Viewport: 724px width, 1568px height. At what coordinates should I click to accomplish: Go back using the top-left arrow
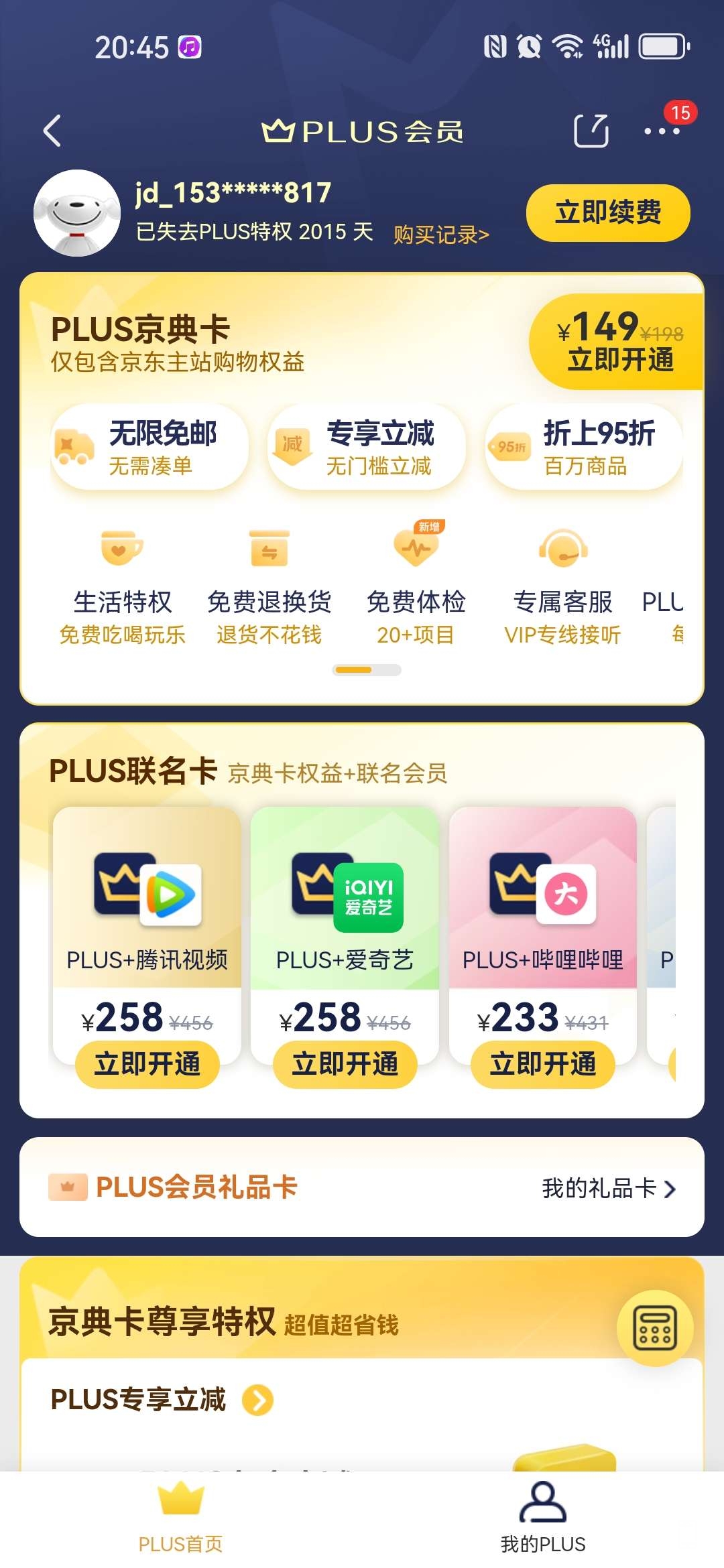coord(52,131)
